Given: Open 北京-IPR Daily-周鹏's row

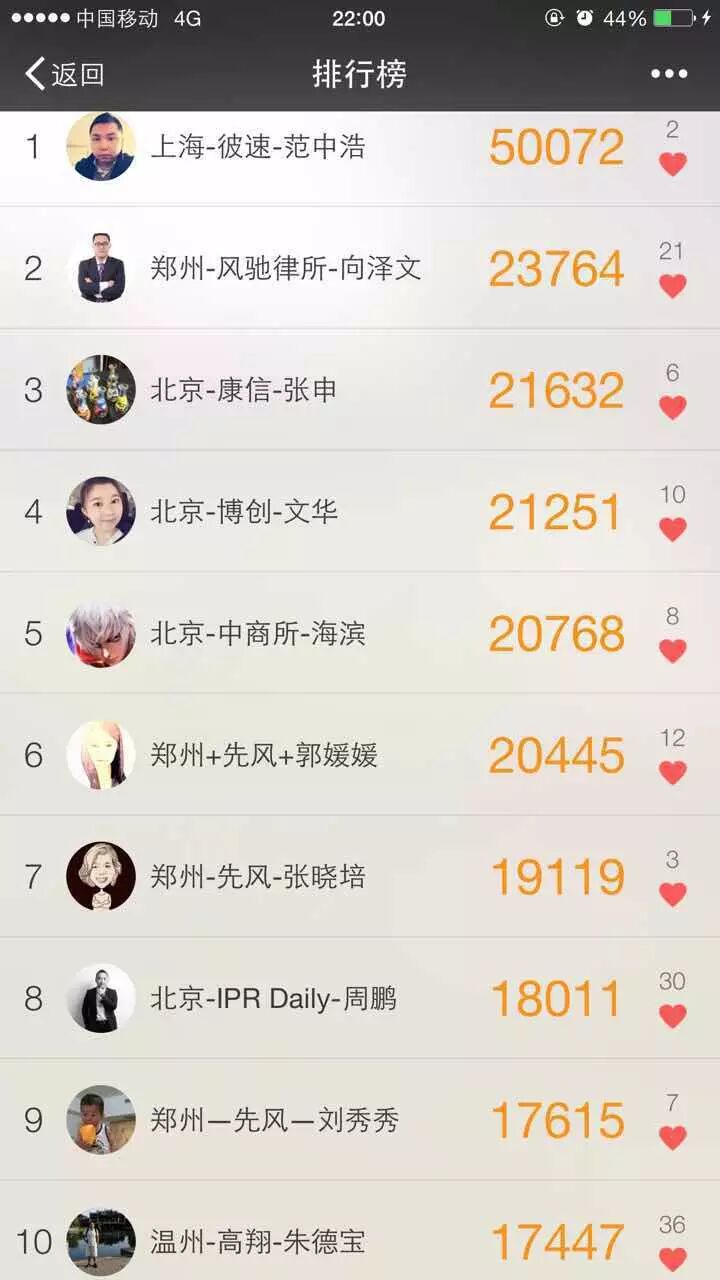Looking at the screenshot, I should 272,998.
